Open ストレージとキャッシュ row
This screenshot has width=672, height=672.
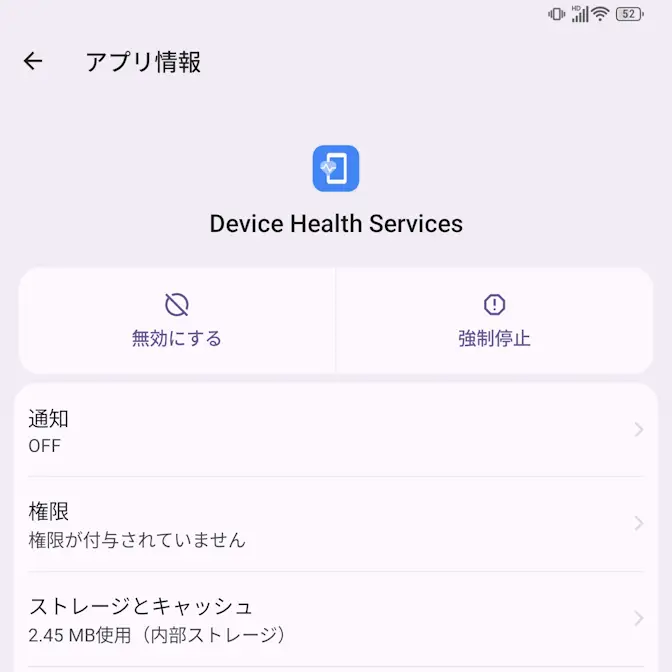coord(336,619)
